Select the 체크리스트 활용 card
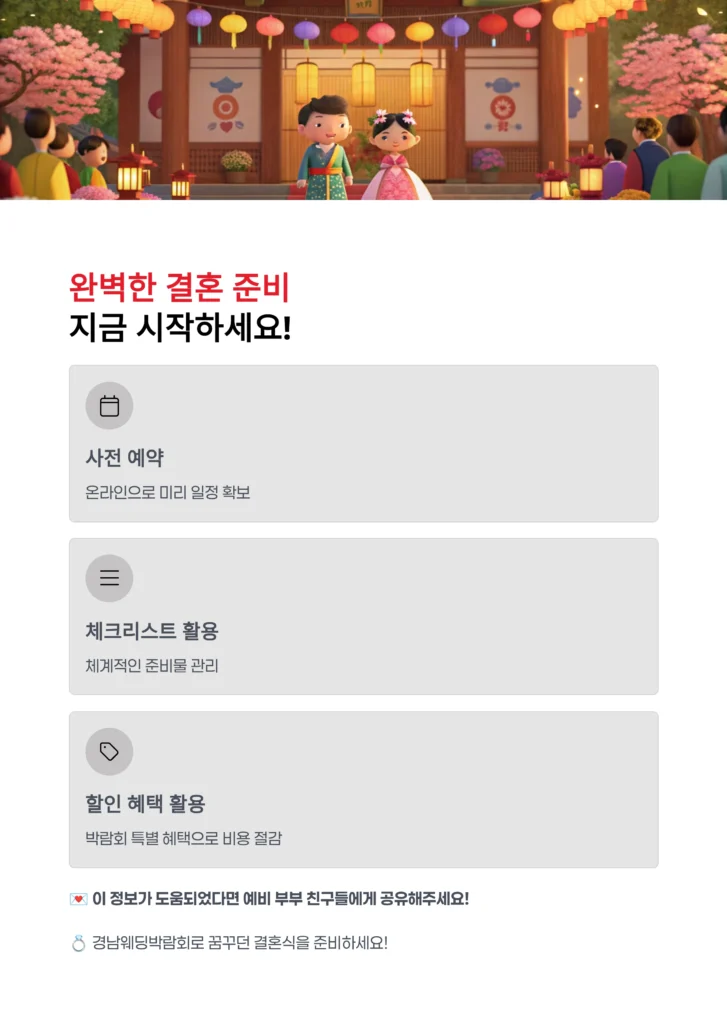Screen dimensions: 727x1024 click(x=363, y=615)
